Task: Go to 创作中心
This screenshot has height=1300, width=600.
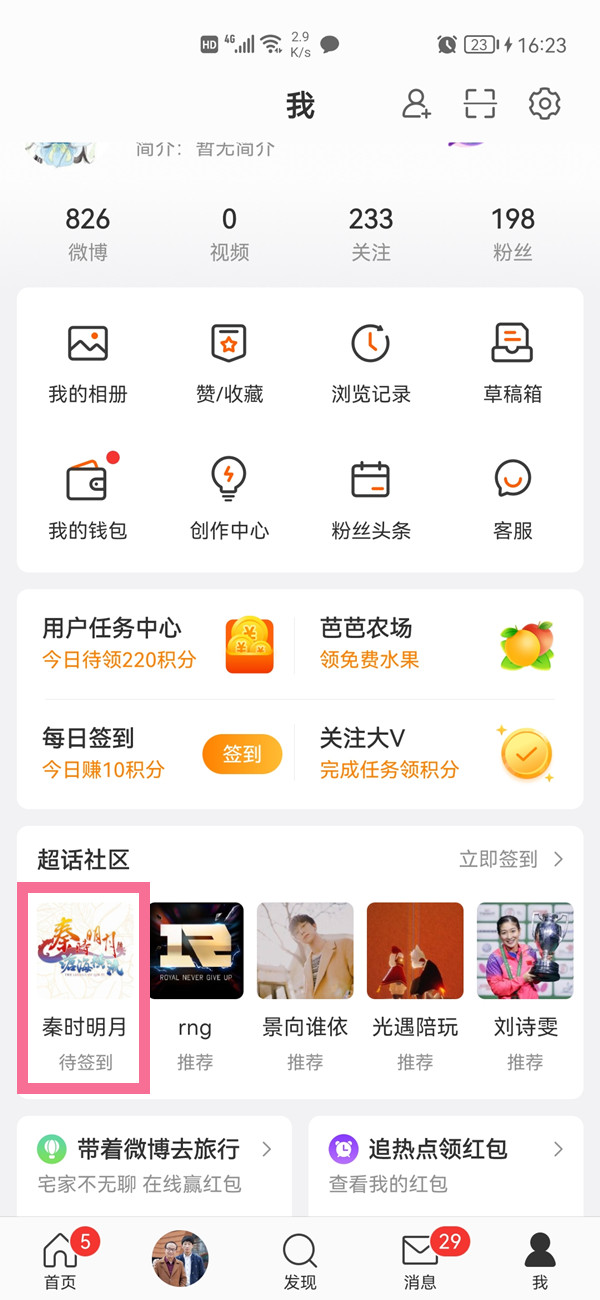Action: pos(229,499)
